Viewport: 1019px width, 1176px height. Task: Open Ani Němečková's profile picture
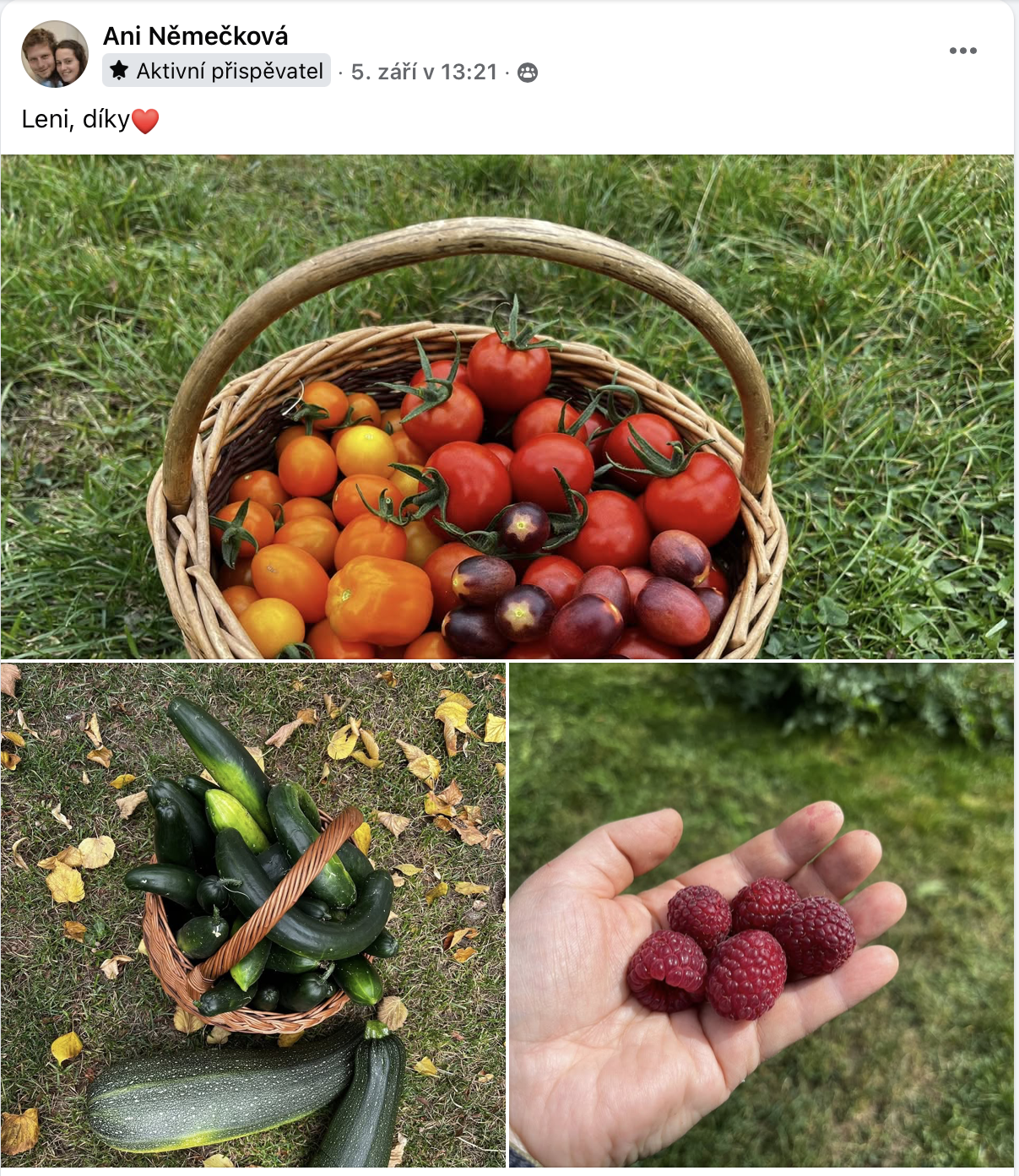pos(54,54)
